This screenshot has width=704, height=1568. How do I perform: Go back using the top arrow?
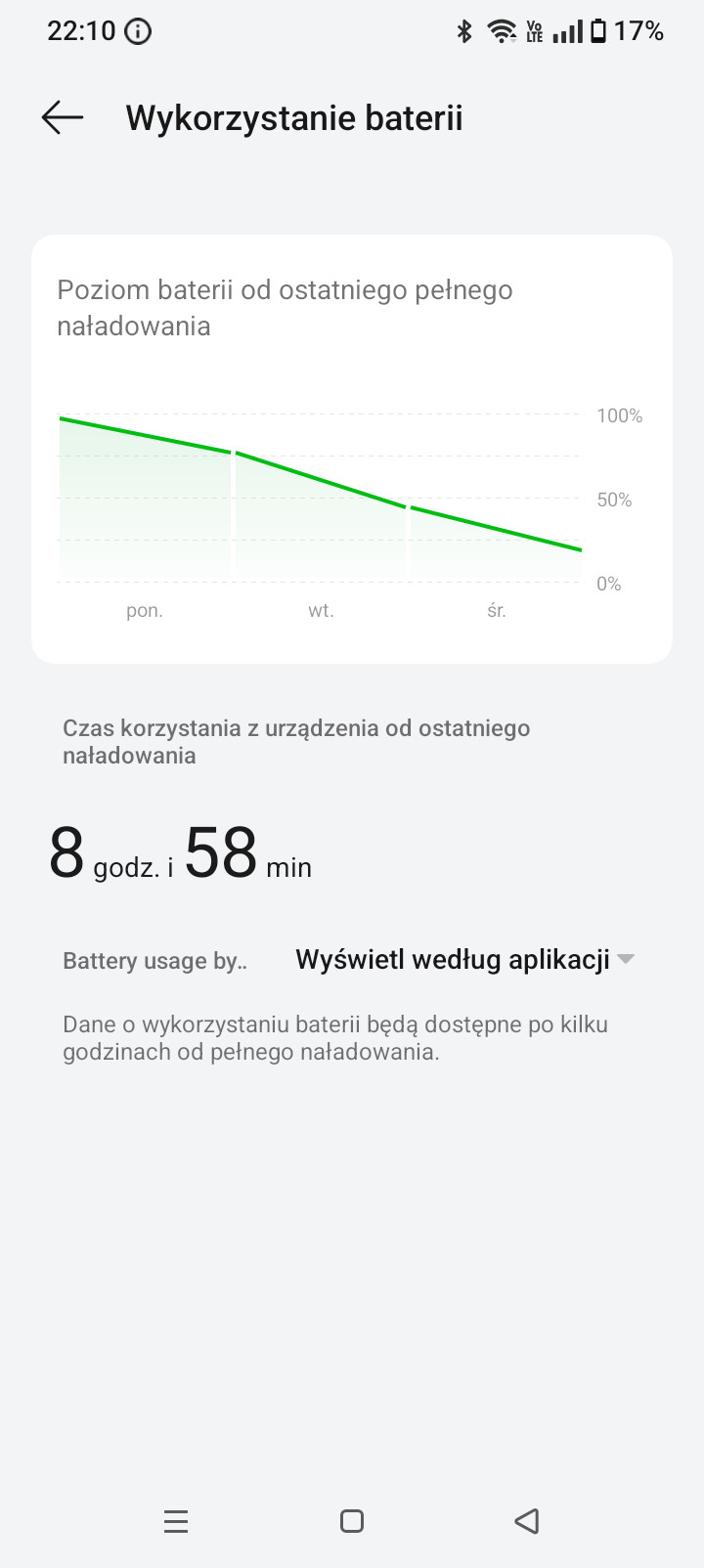(63, 118)
